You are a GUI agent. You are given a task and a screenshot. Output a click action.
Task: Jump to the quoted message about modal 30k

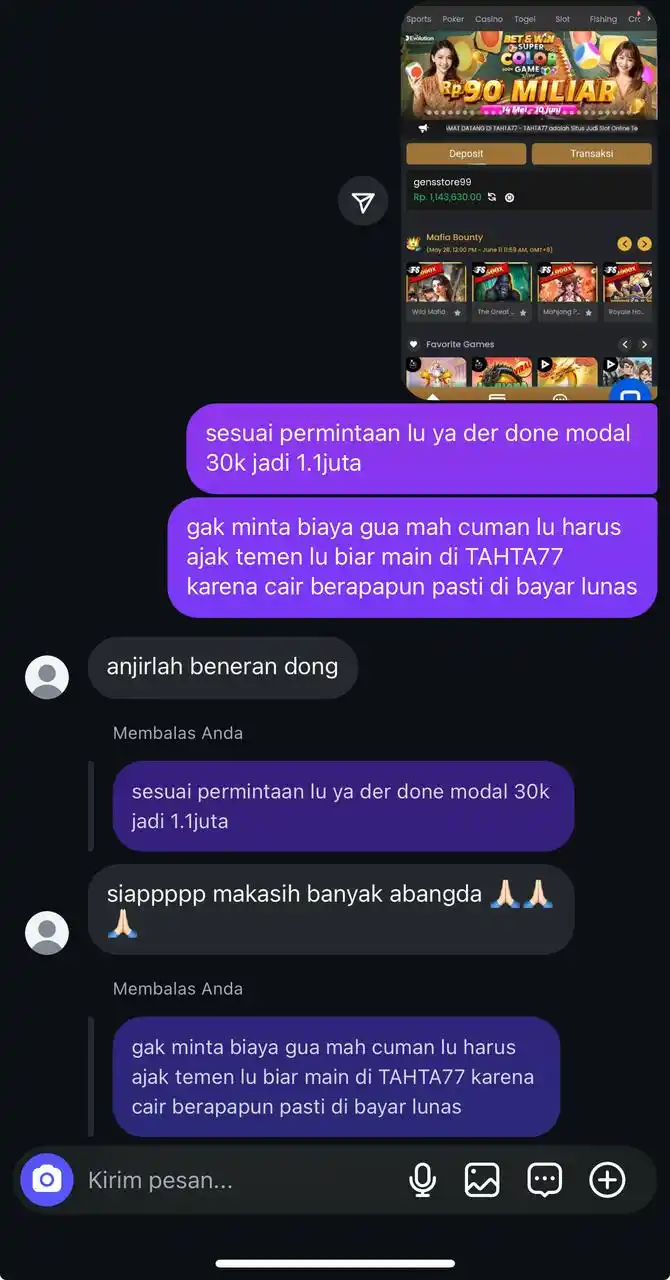pos(342,806)
